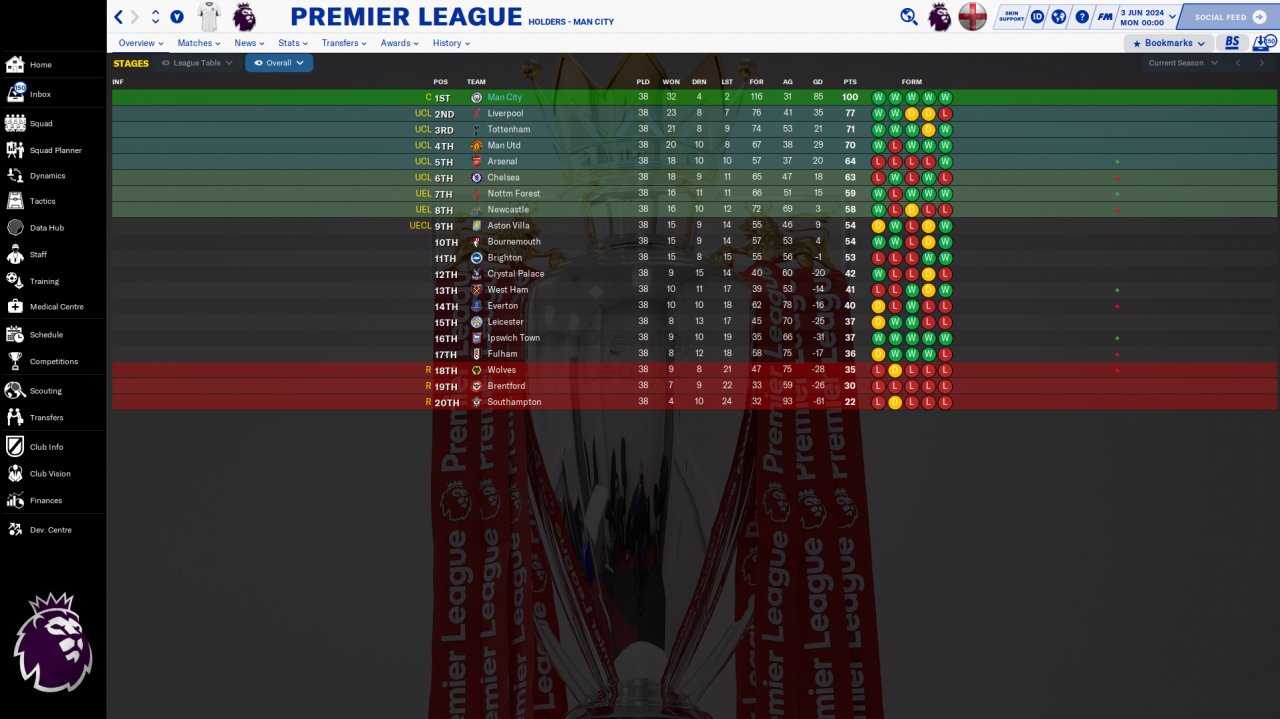Open the Man City team row
The width and height of the screenshot is (1280, 719).
[x=504, y=98]
